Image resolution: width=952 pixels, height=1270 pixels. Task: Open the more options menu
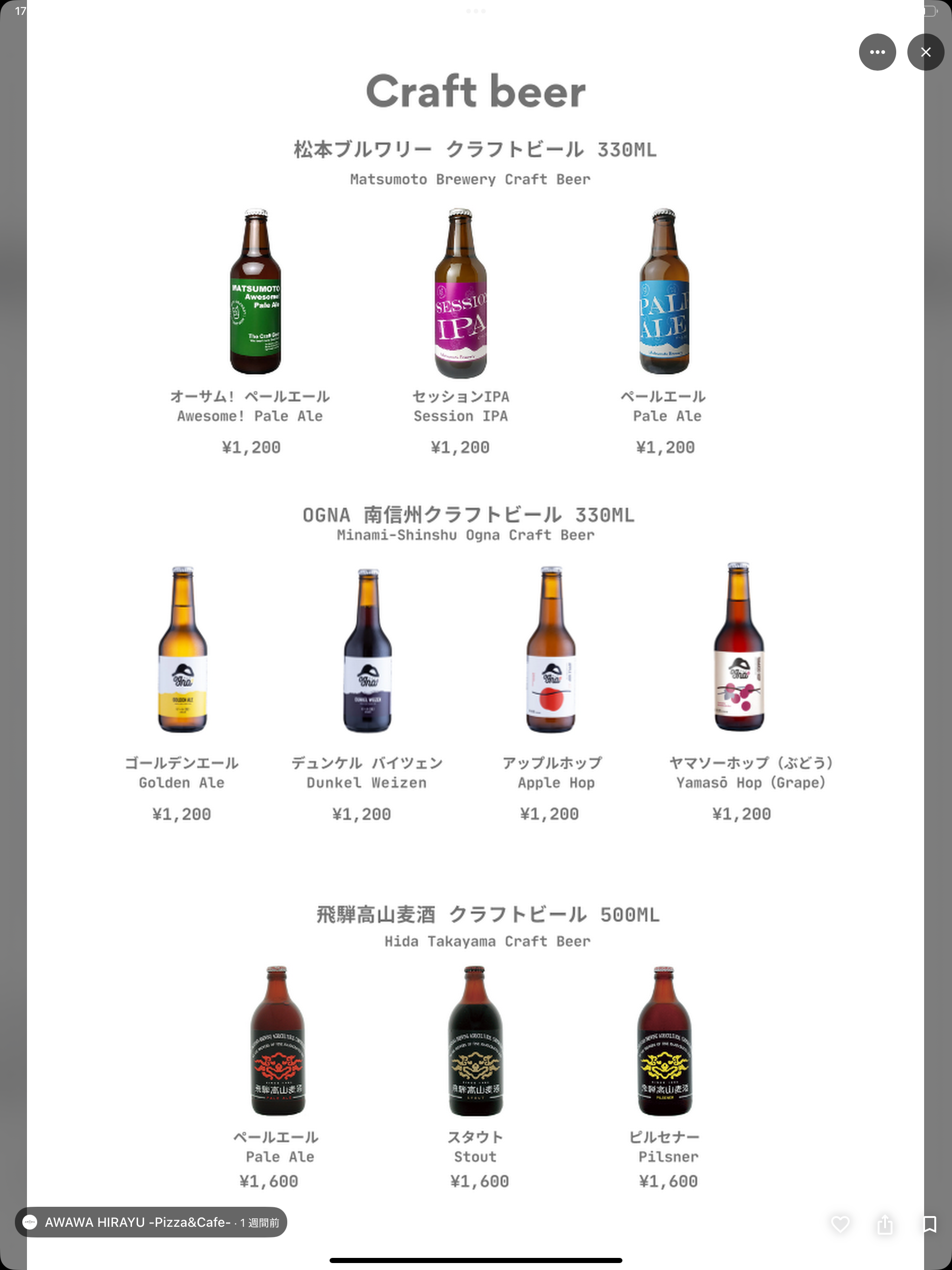click(x=877, y=52)
